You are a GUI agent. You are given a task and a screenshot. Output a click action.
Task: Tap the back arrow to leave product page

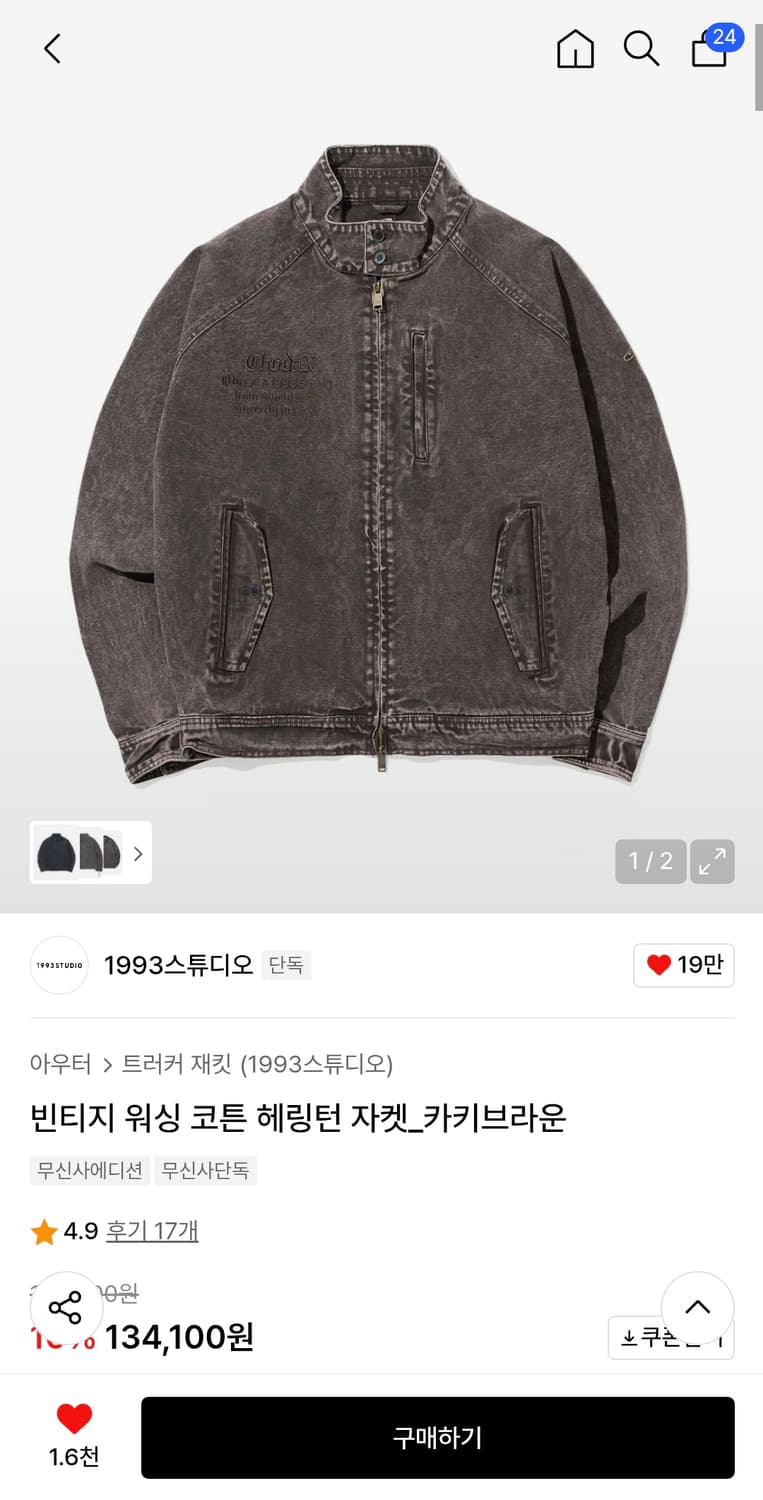(x=52, y=48)
